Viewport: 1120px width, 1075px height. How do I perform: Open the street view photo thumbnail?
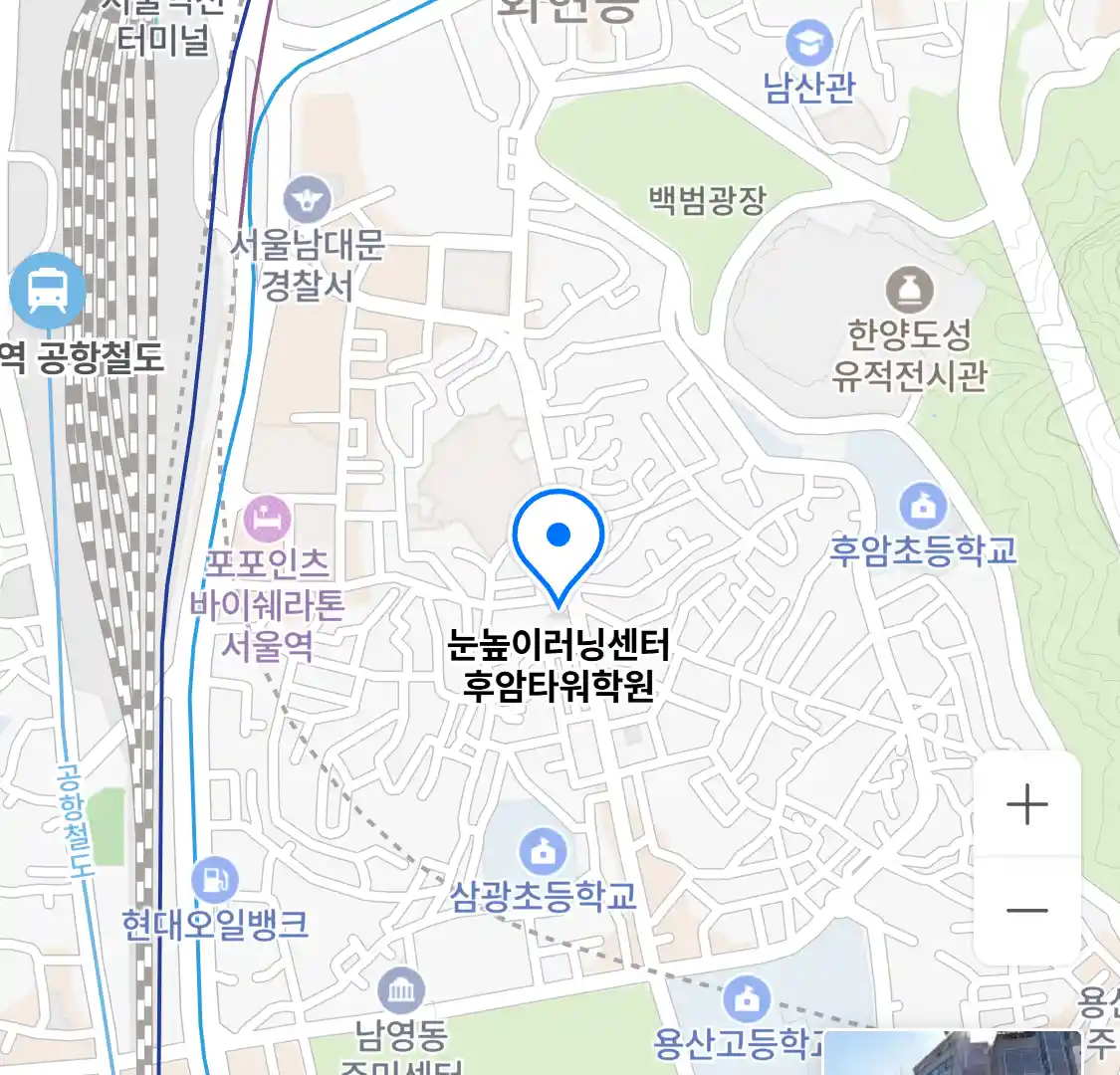(x=952, y=1053)
